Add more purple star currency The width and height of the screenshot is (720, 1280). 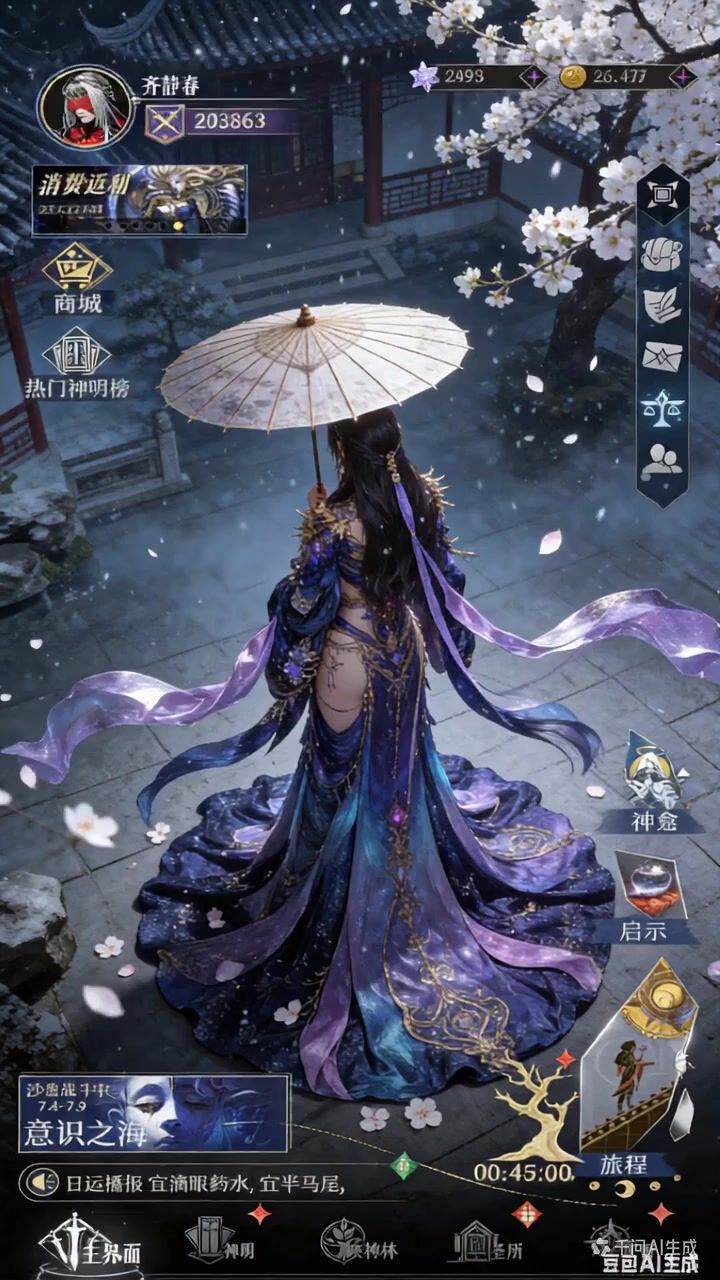[x=533, y=77]
